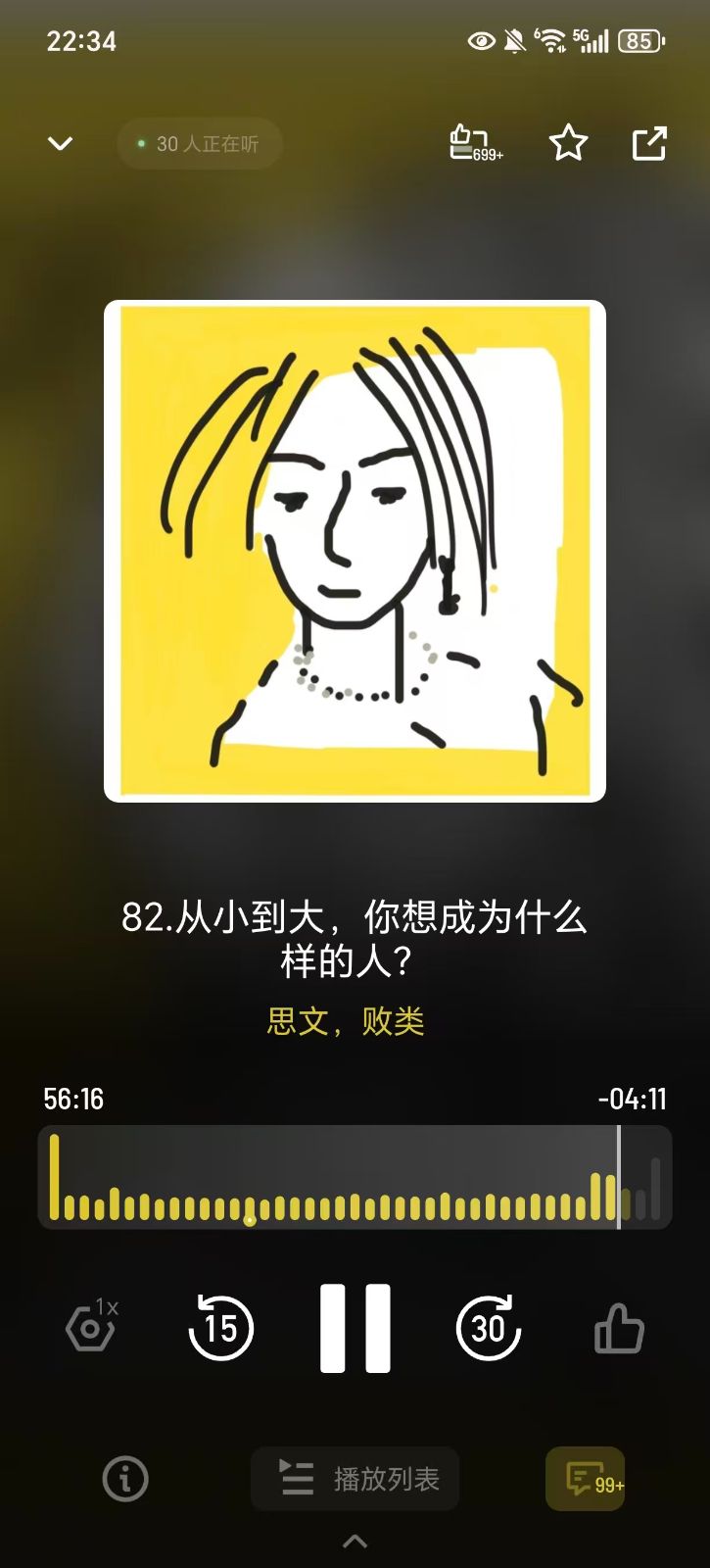The width and height of the screenshot is (710, 1568).
Task: Open the 30 人正在听 listeners chip
Action: pos(200,144)
